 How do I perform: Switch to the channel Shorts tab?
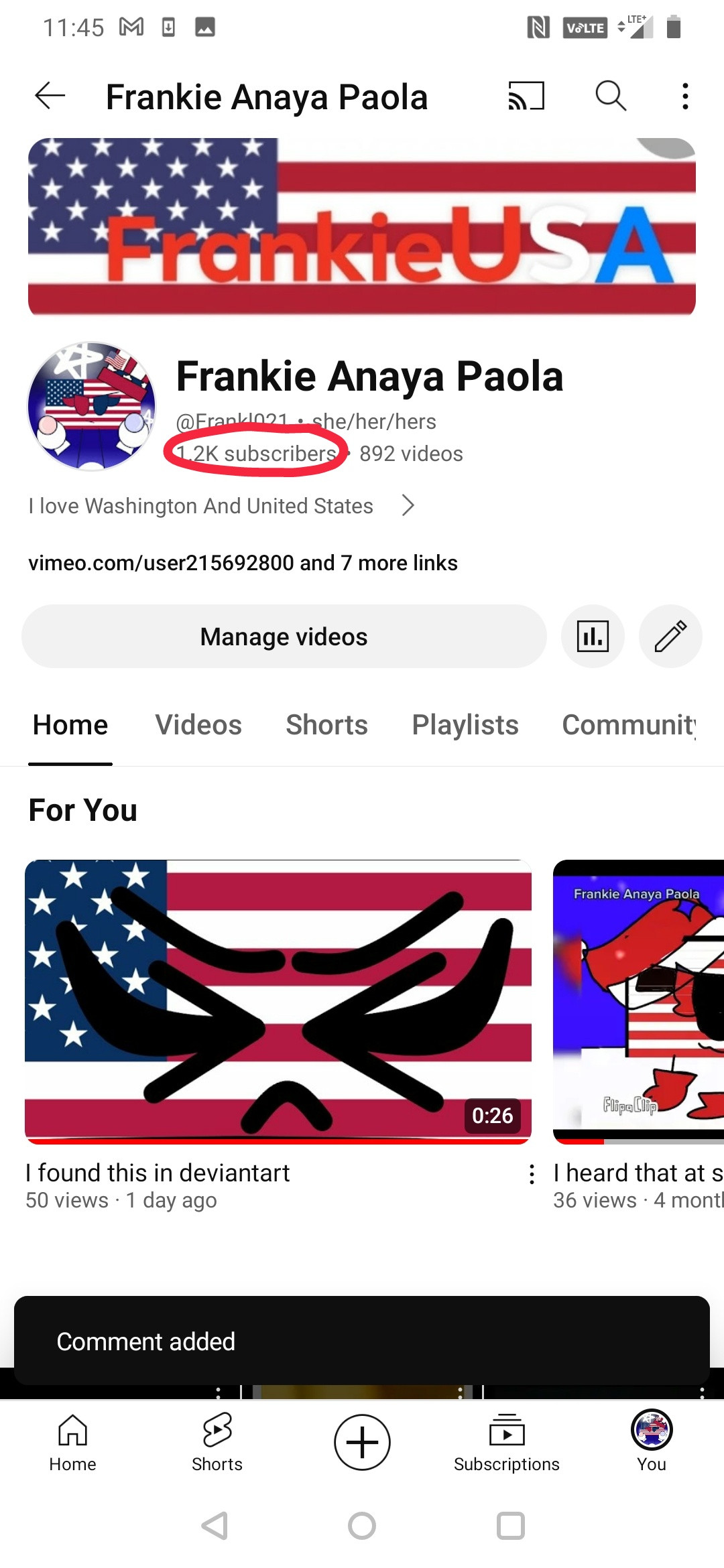326,725
